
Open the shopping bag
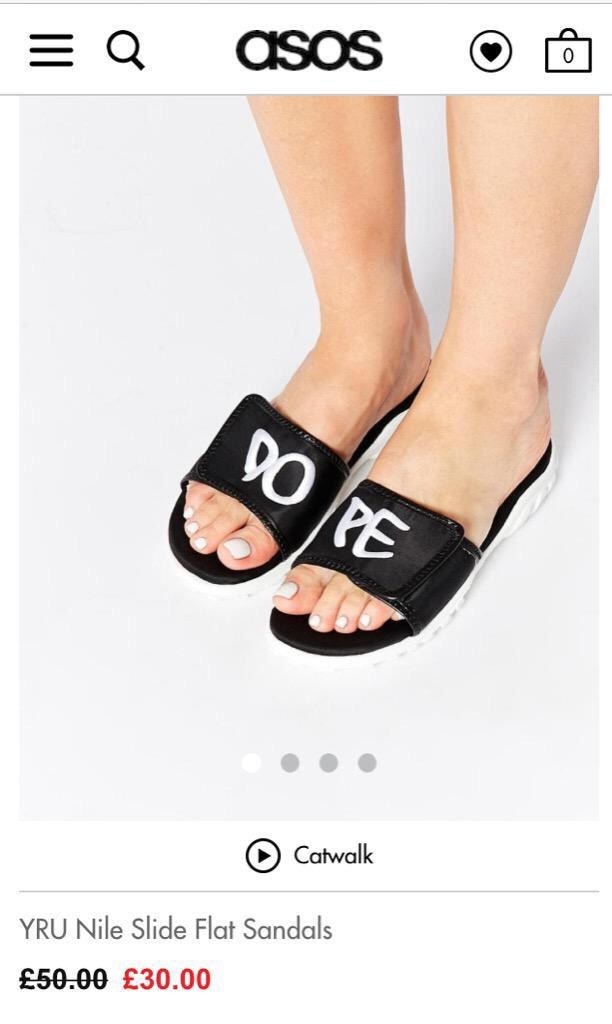567,51
